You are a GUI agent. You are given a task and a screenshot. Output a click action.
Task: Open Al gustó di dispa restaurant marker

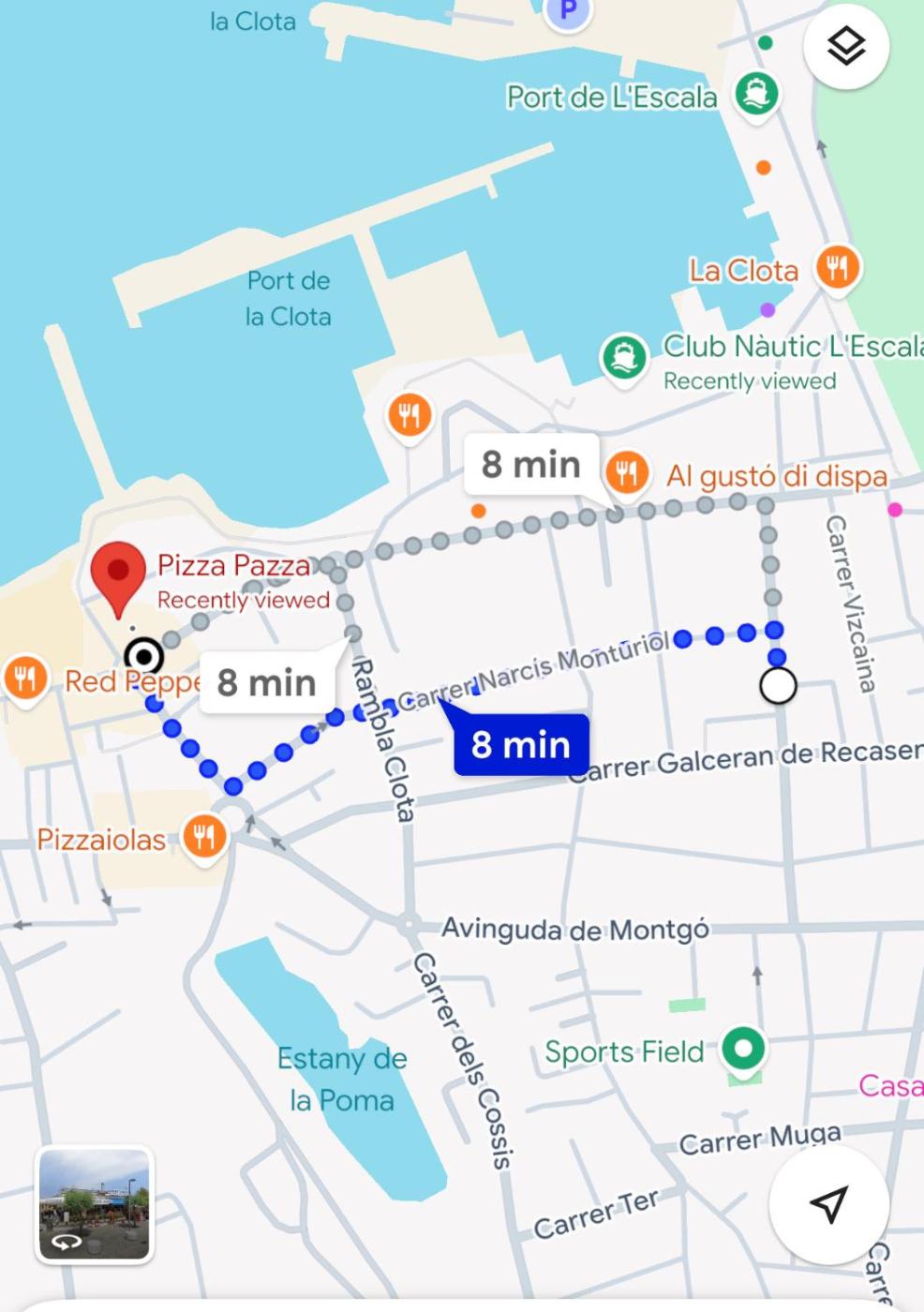click(627, 472)
